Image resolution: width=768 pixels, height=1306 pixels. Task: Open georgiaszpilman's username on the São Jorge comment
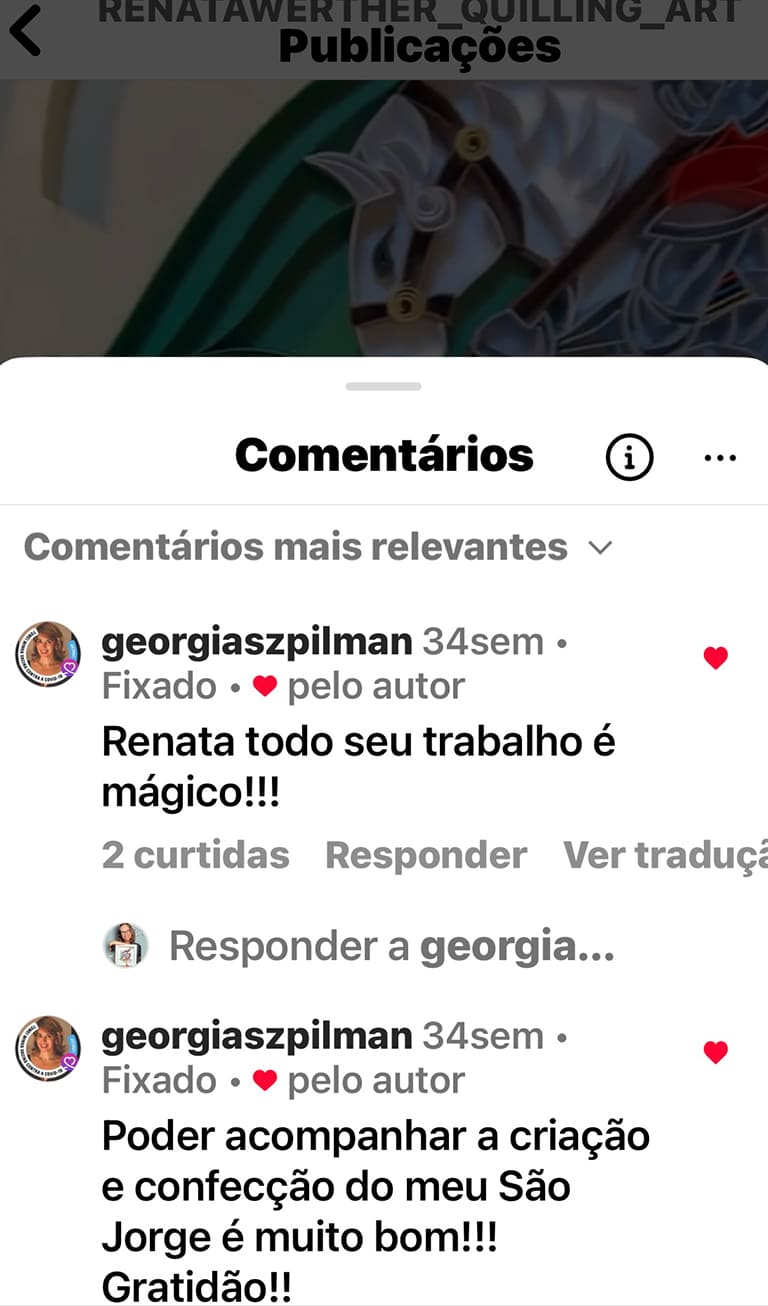[x=257, y=1035]
